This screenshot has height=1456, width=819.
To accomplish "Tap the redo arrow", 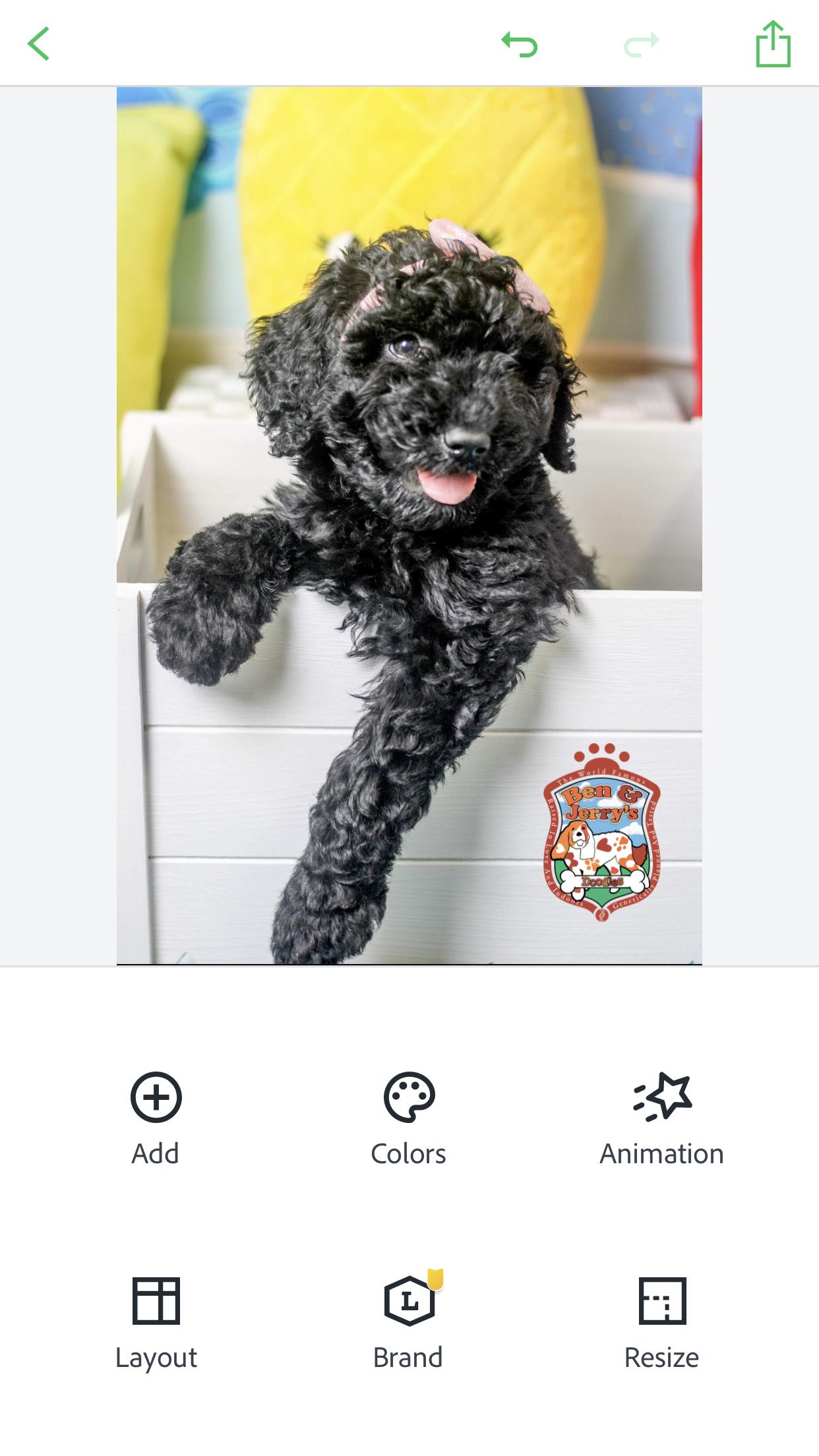I will pos(641,44).
